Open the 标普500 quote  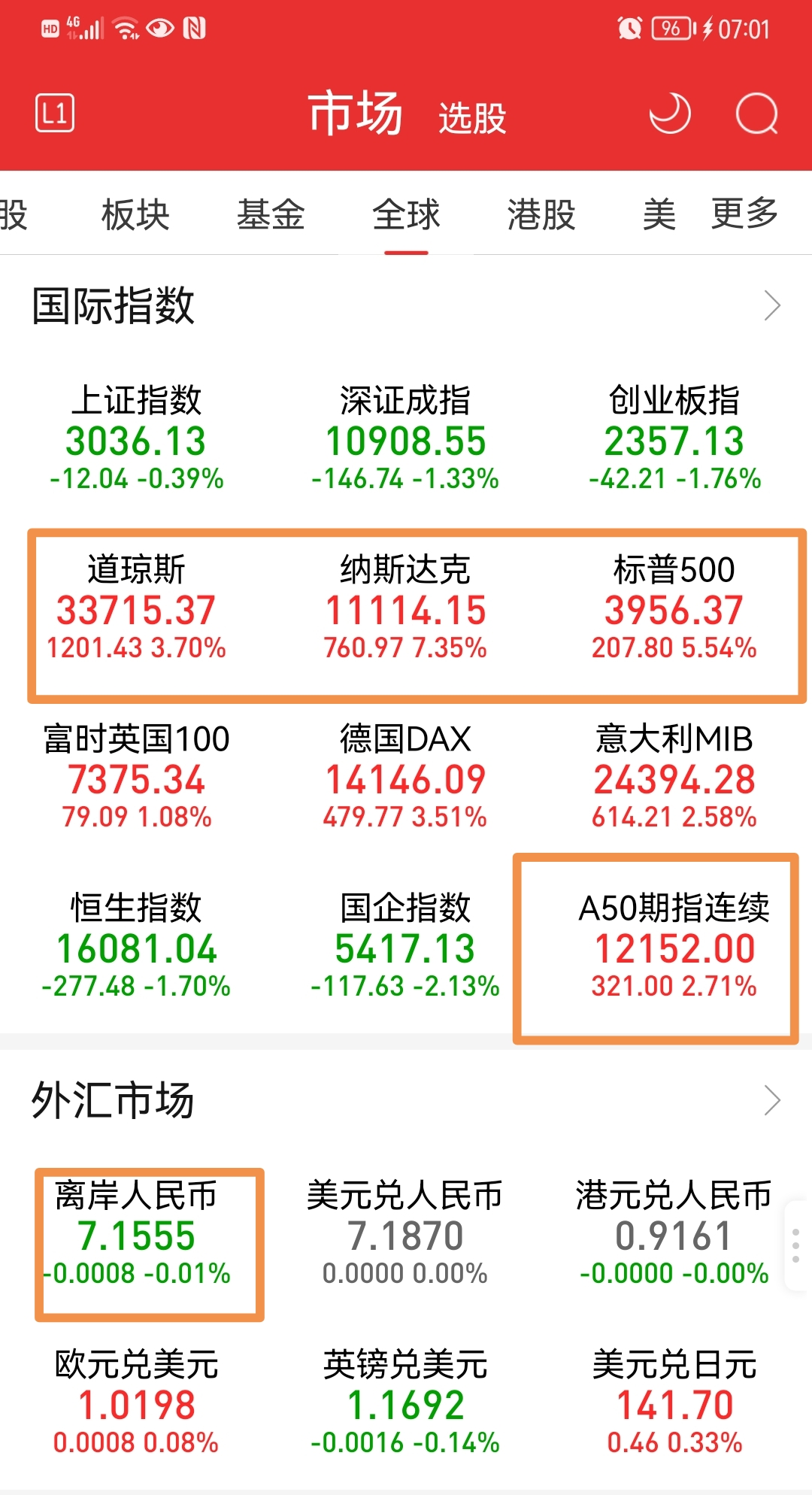click(x=674, y=608)
